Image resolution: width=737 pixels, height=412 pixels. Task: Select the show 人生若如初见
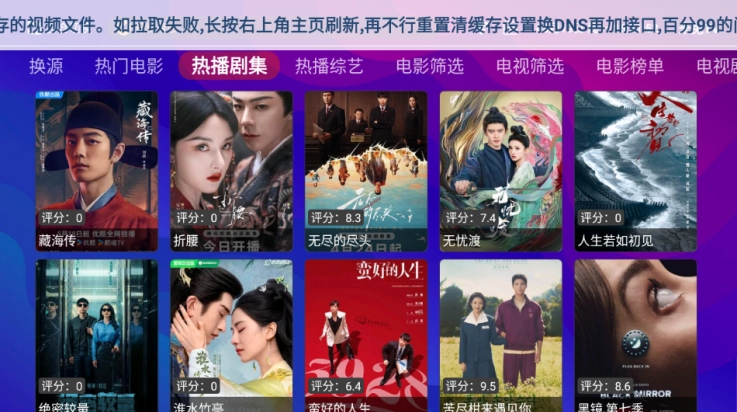tap(635, 168)
